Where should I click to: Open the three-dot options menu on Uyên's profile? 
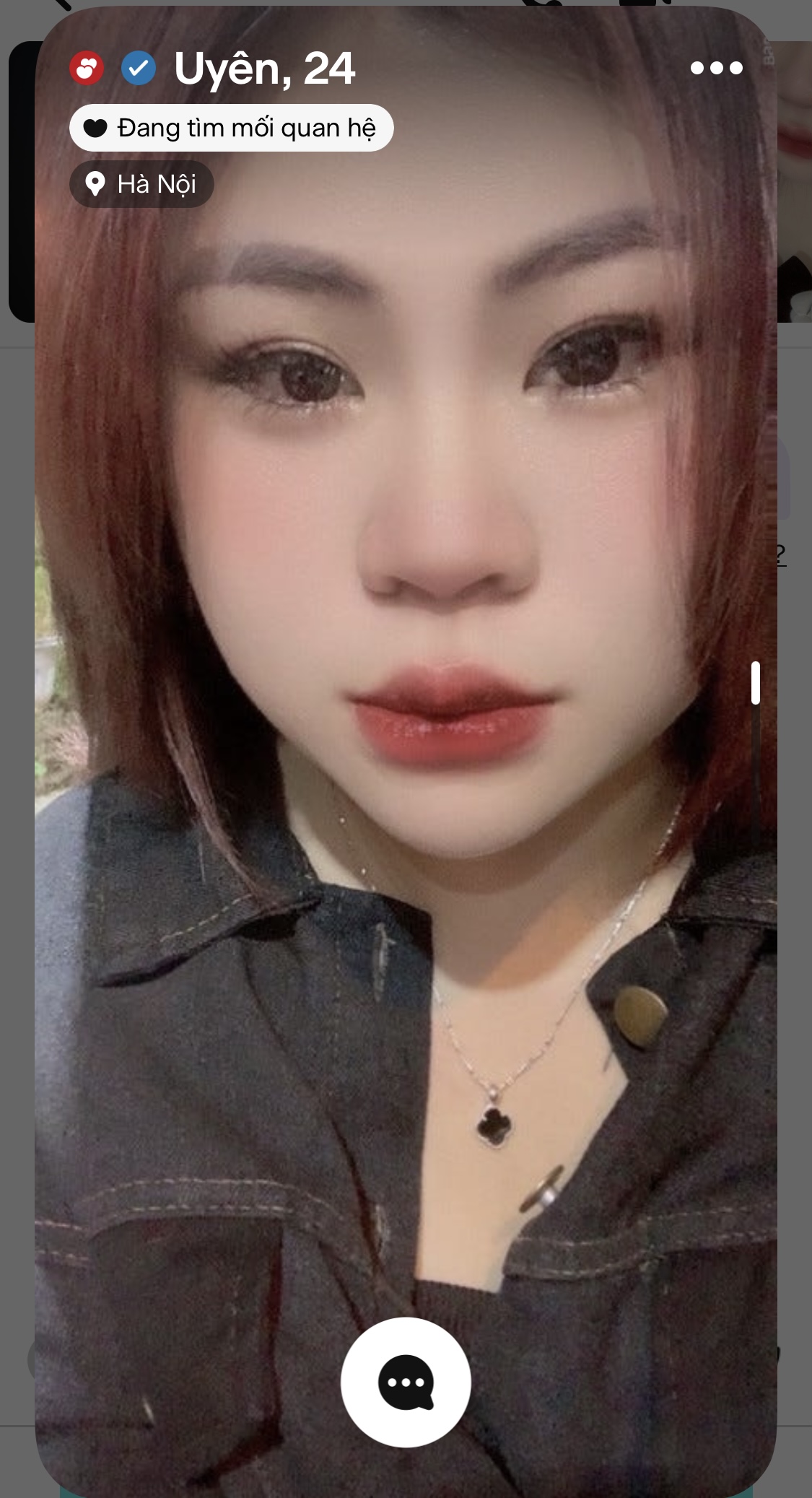coord(716,68)
